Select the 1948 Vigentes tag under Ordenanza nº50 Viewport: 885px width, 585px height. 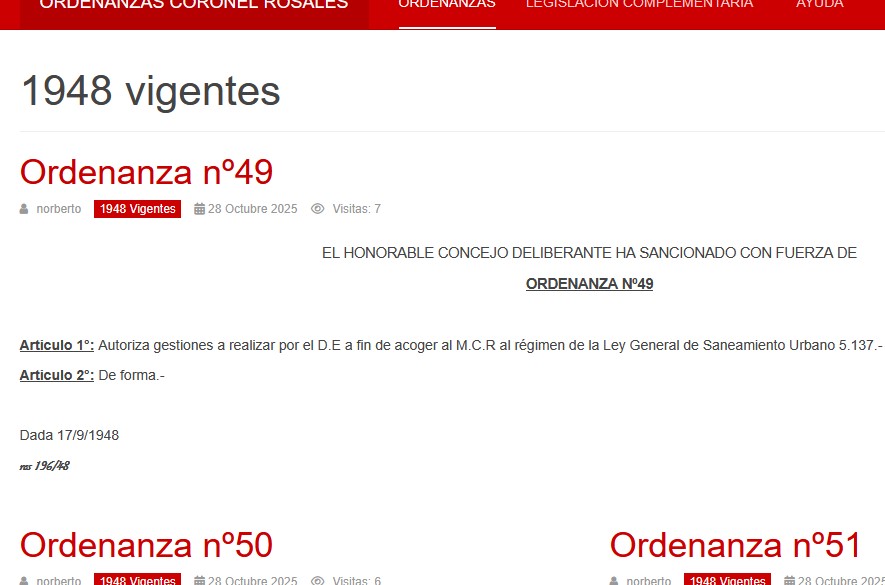click(x=138, y=579)
